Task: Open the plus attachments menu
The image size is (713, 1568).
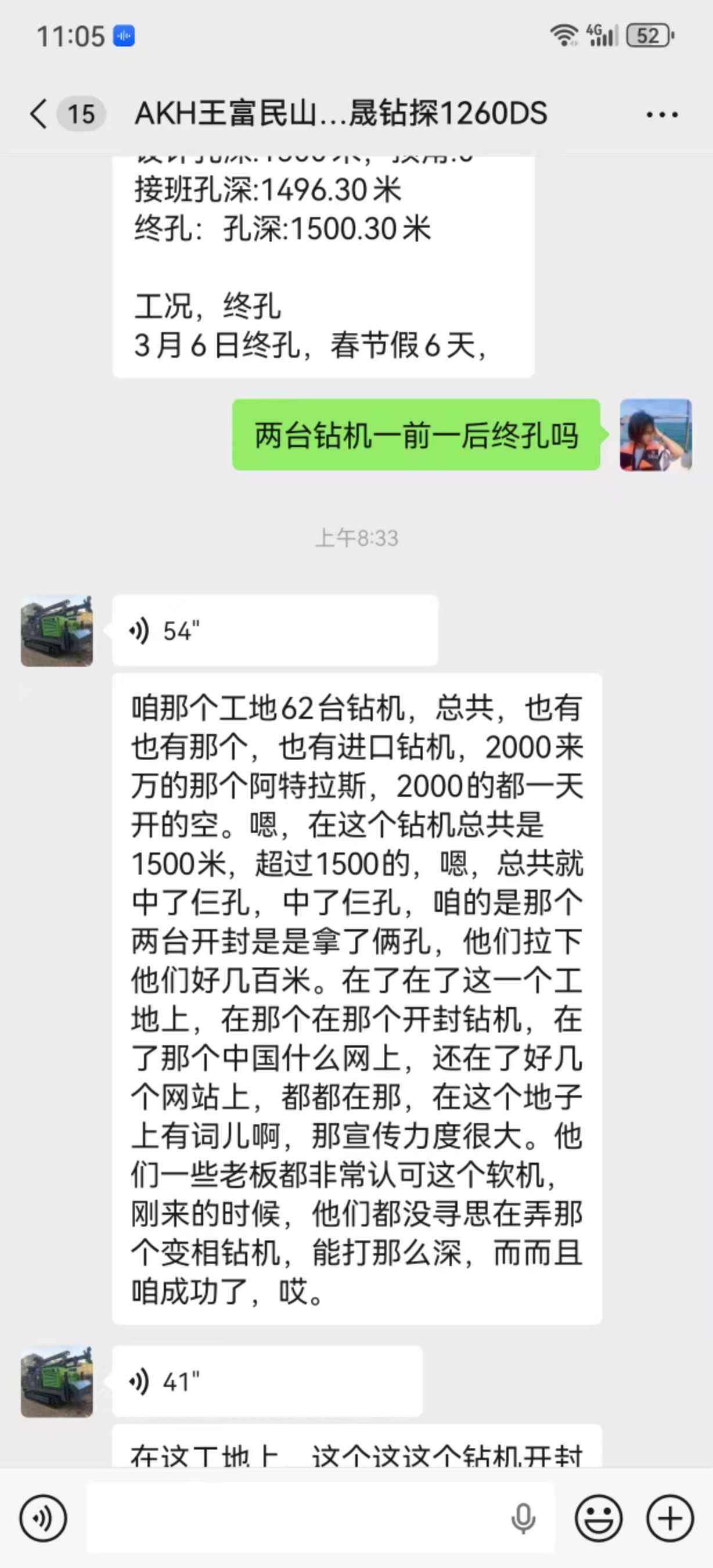Action: 670,1518
